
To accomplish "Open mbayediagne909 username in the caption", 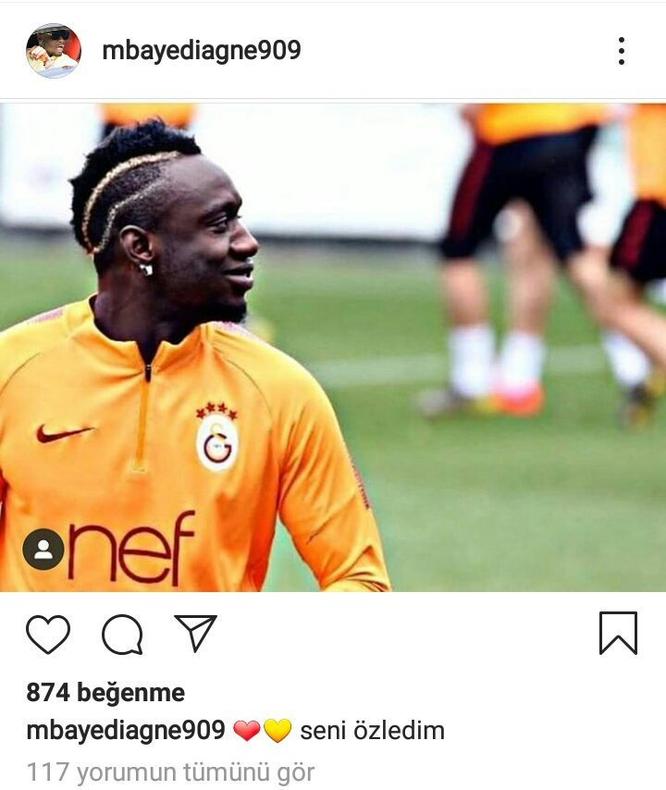I will coord(125,731).
